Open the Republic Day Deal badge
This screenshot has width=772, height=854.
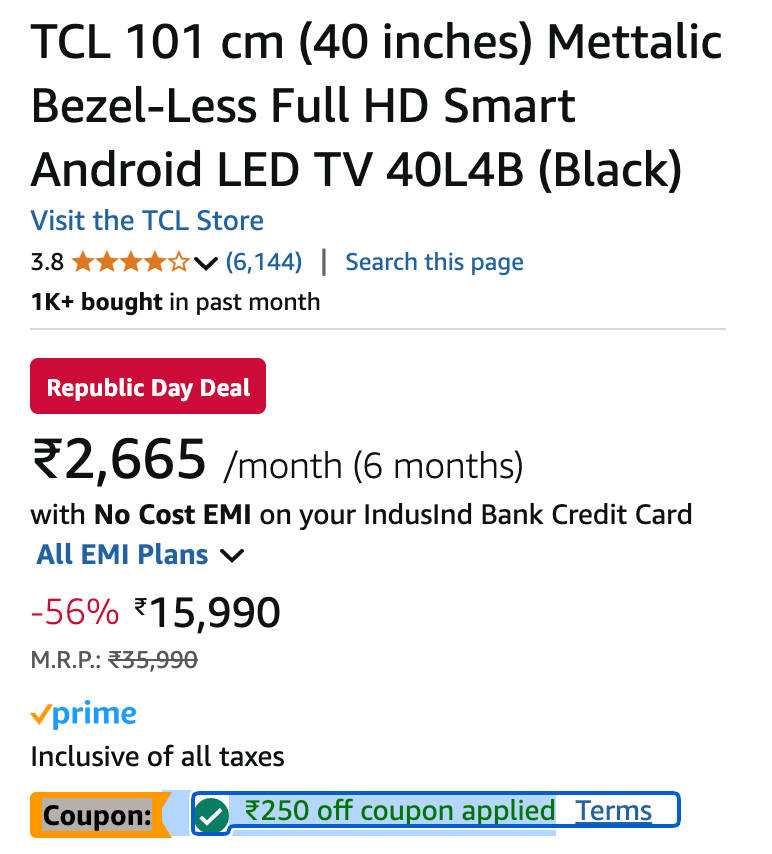point(148,387)
